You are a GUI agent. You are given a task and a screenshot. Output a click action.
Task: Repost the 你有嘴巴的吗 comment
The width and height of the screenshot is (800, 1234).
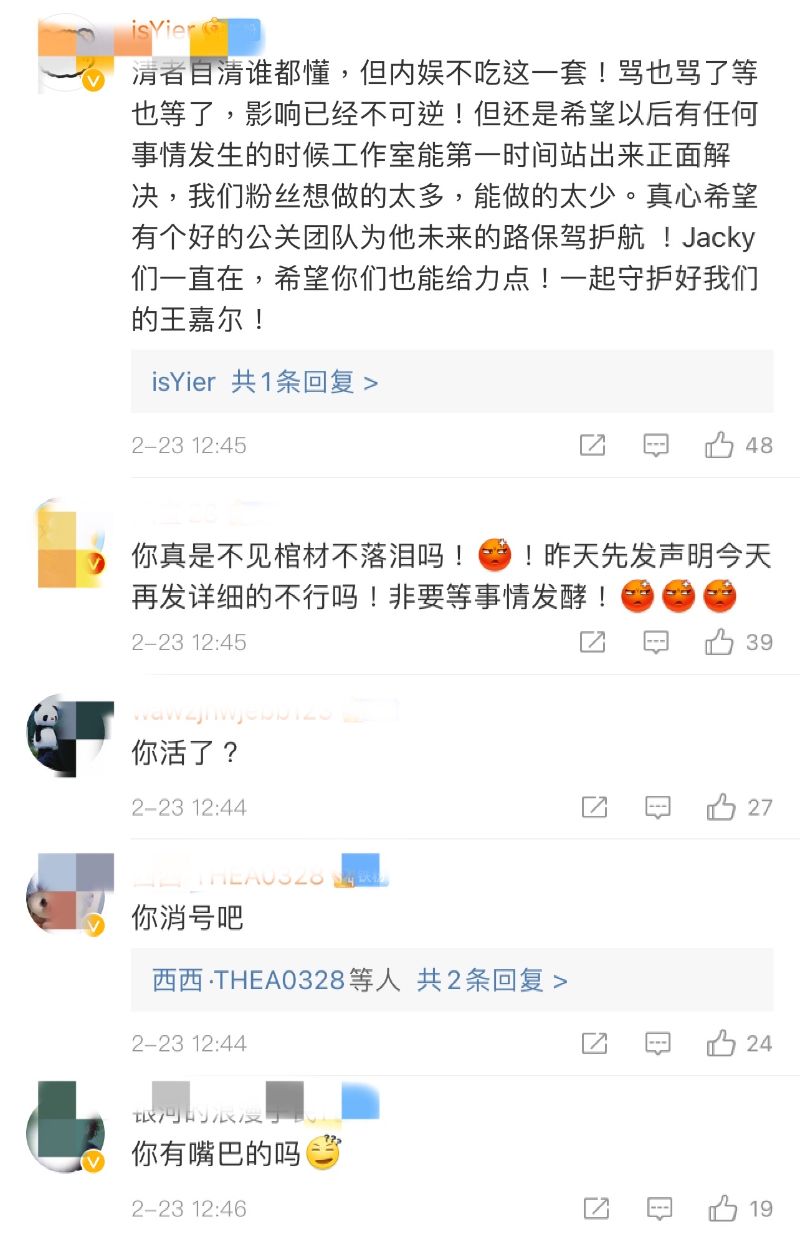pyautogui.click(x=595, y=1208)
